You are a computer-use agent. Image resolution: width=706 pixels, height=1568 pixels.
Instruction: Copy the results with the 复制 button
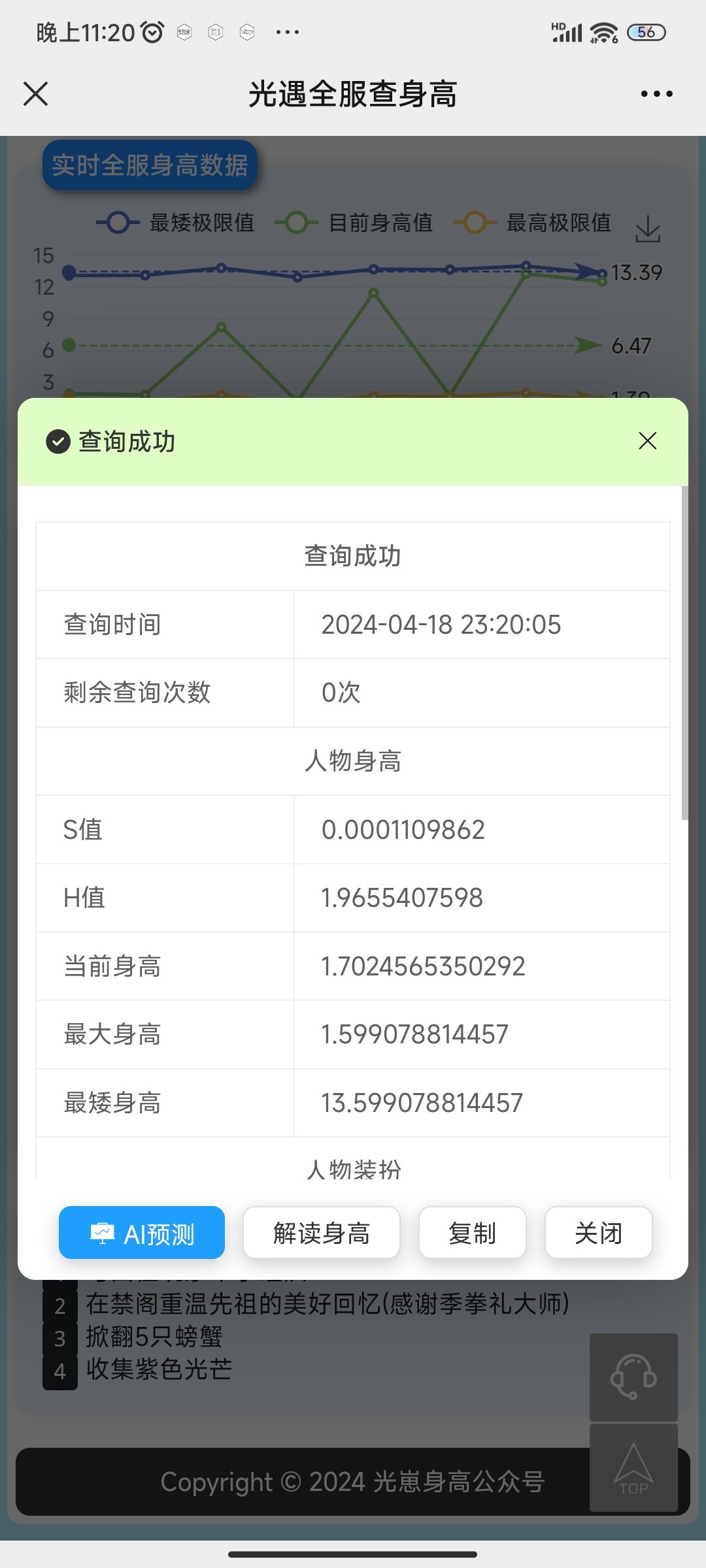coord(472,1233)
